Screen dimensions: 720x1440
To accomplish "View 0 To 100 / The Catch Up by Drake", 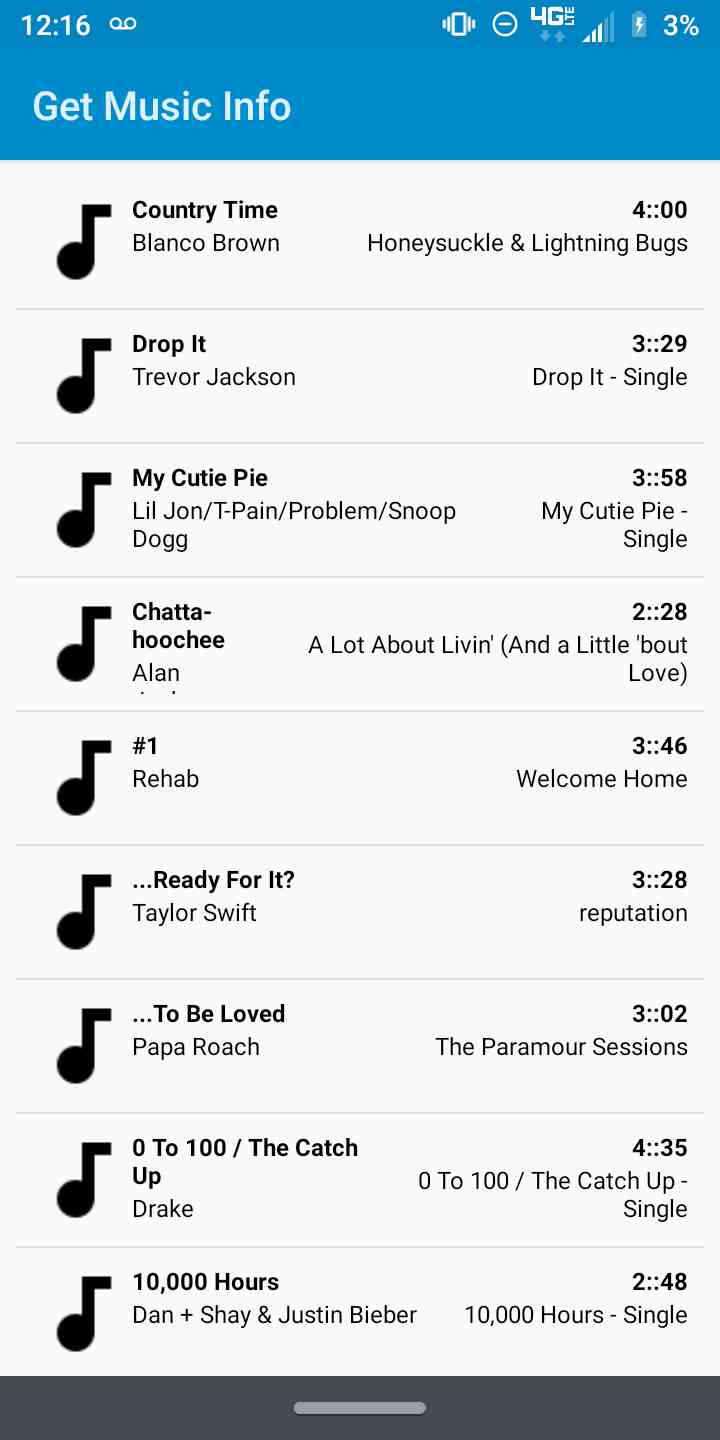I will click(360, 1179).
